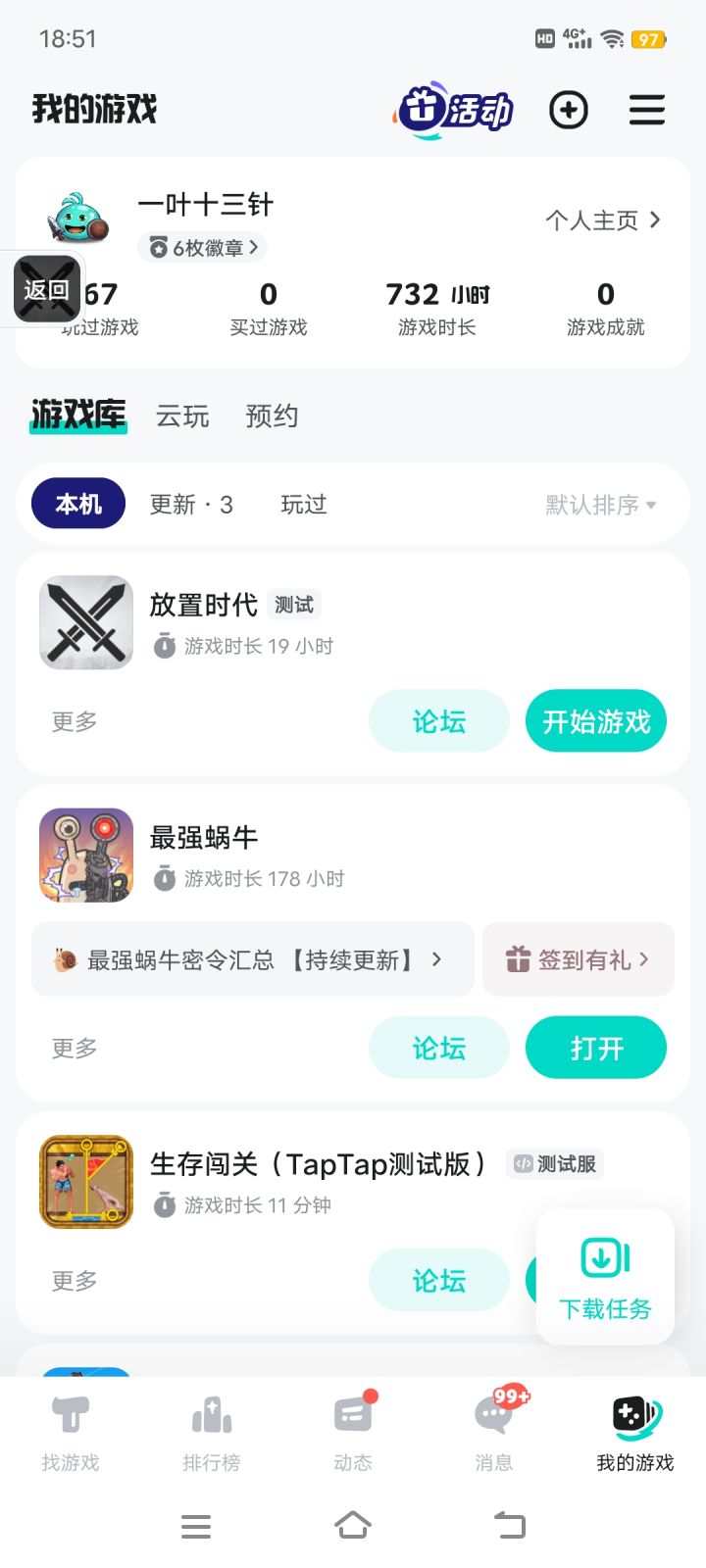View the 6枚徽章 badges

pos(203,248)
